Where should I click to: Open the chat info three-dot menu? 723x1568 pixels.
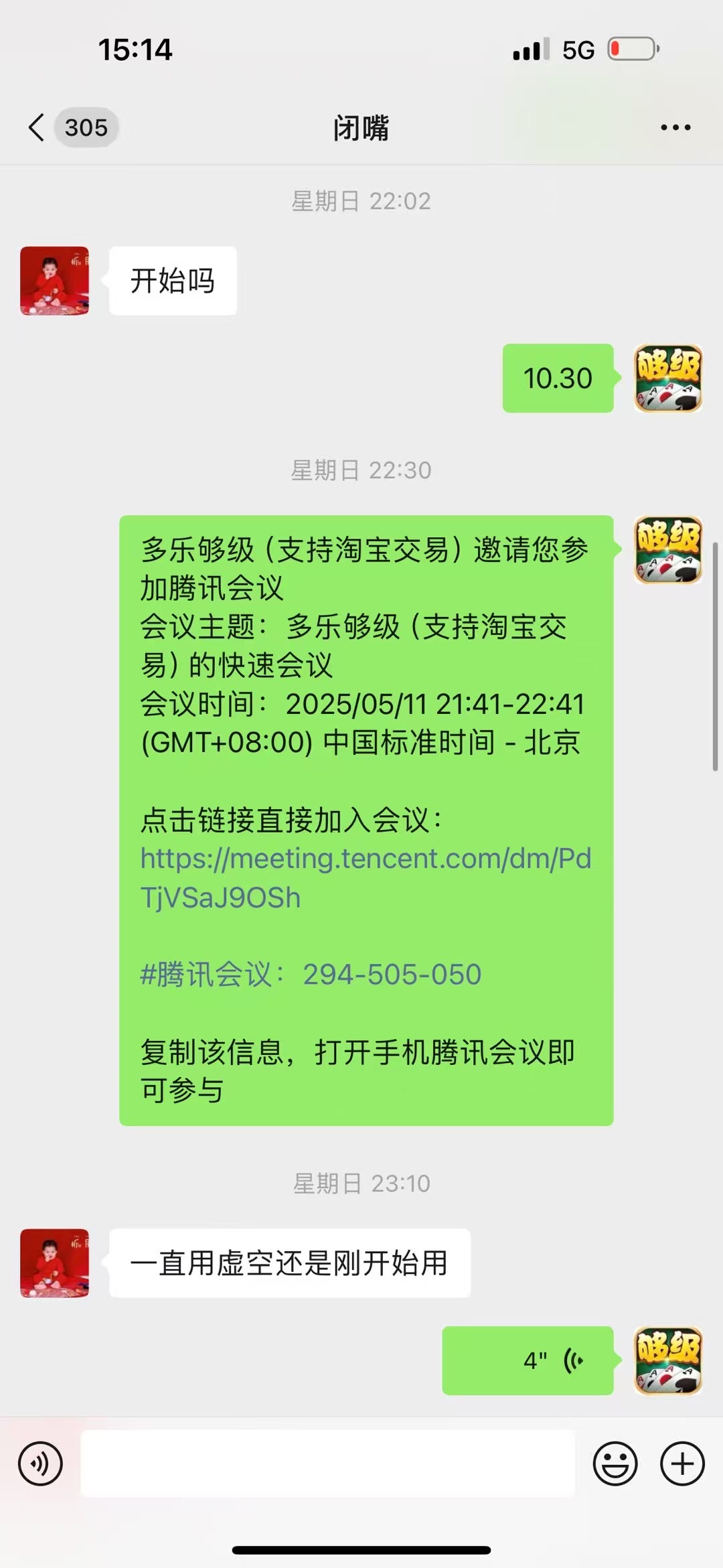(675, 127)
